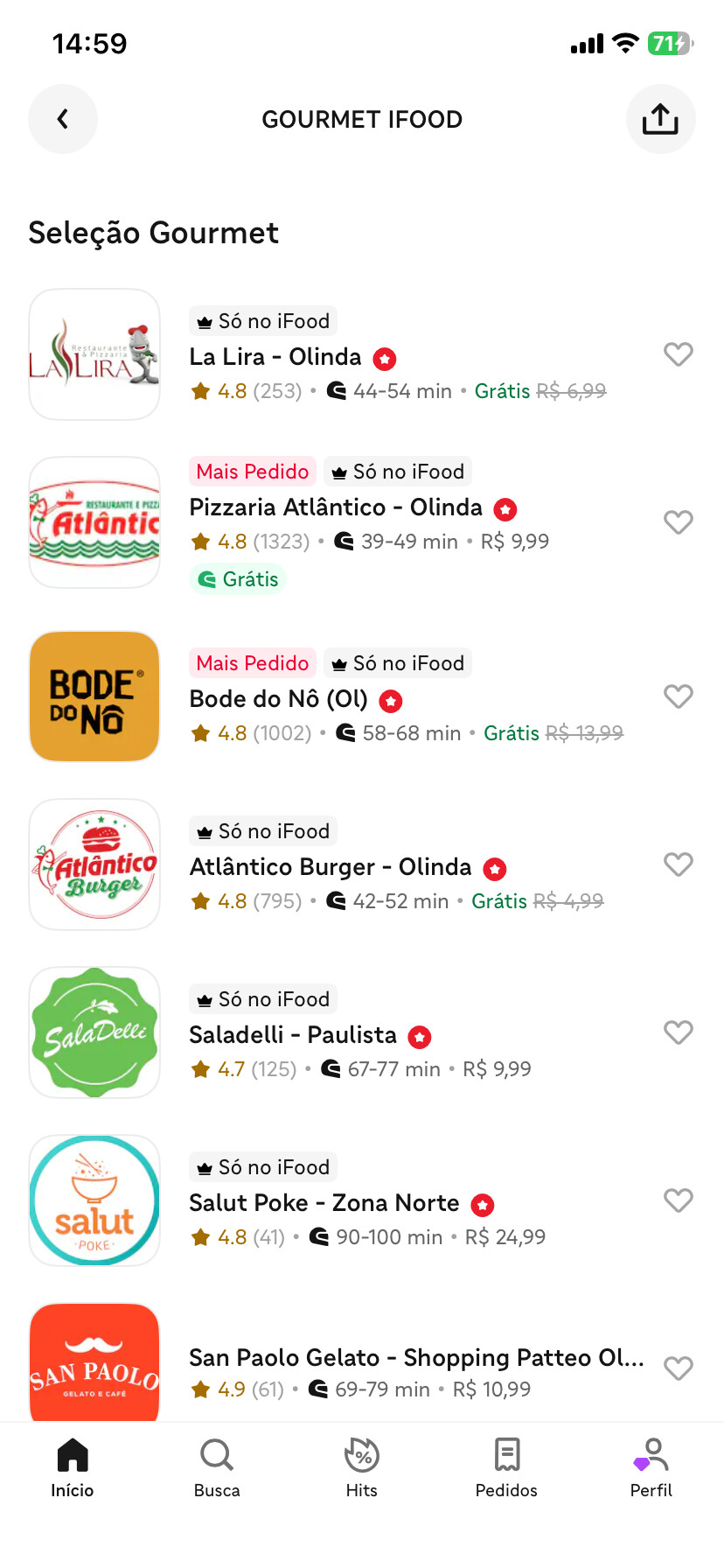Favorite Atlântico Burger - Olinda
724x1568 pixels.
coord(679,864)
